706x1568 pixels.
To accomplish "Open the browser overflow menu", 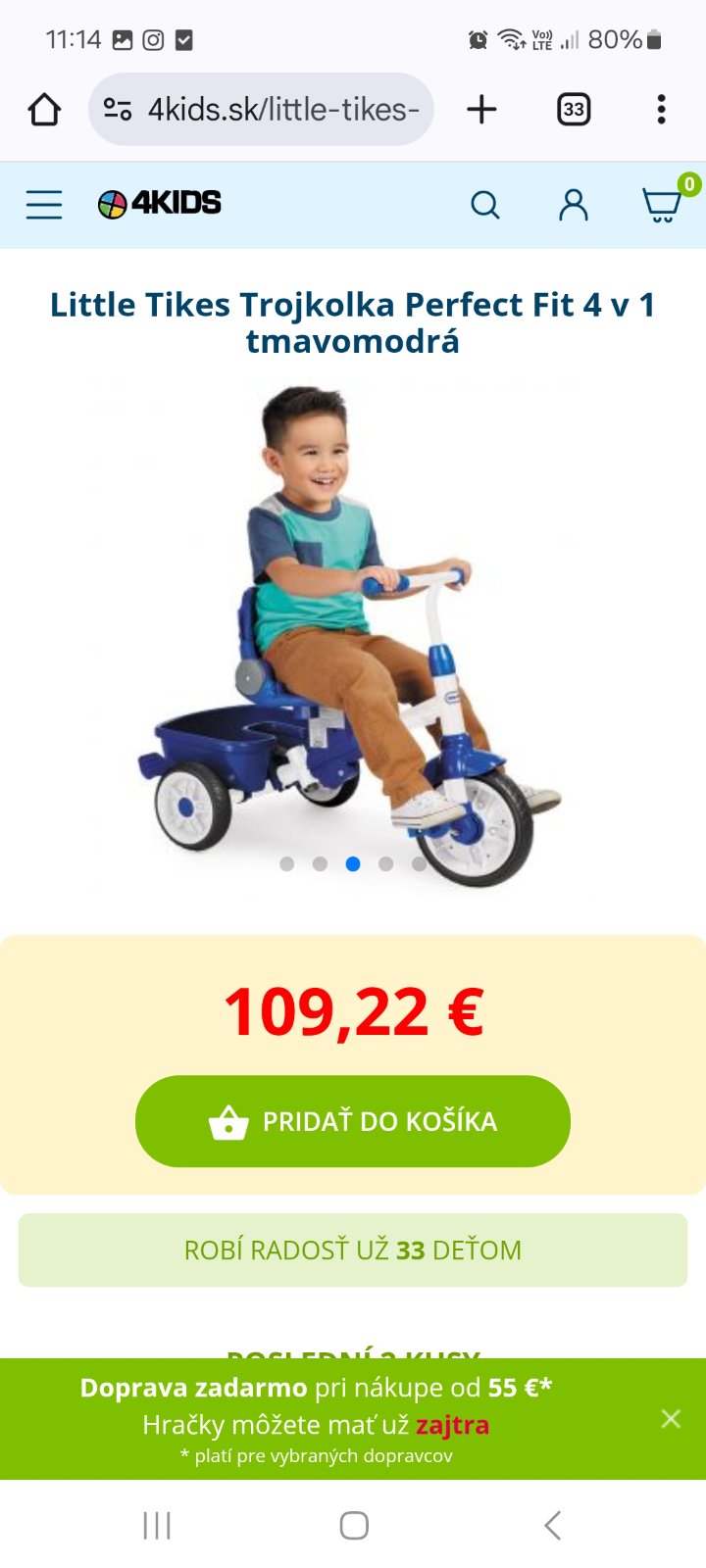I will click(x=662, y=110).
